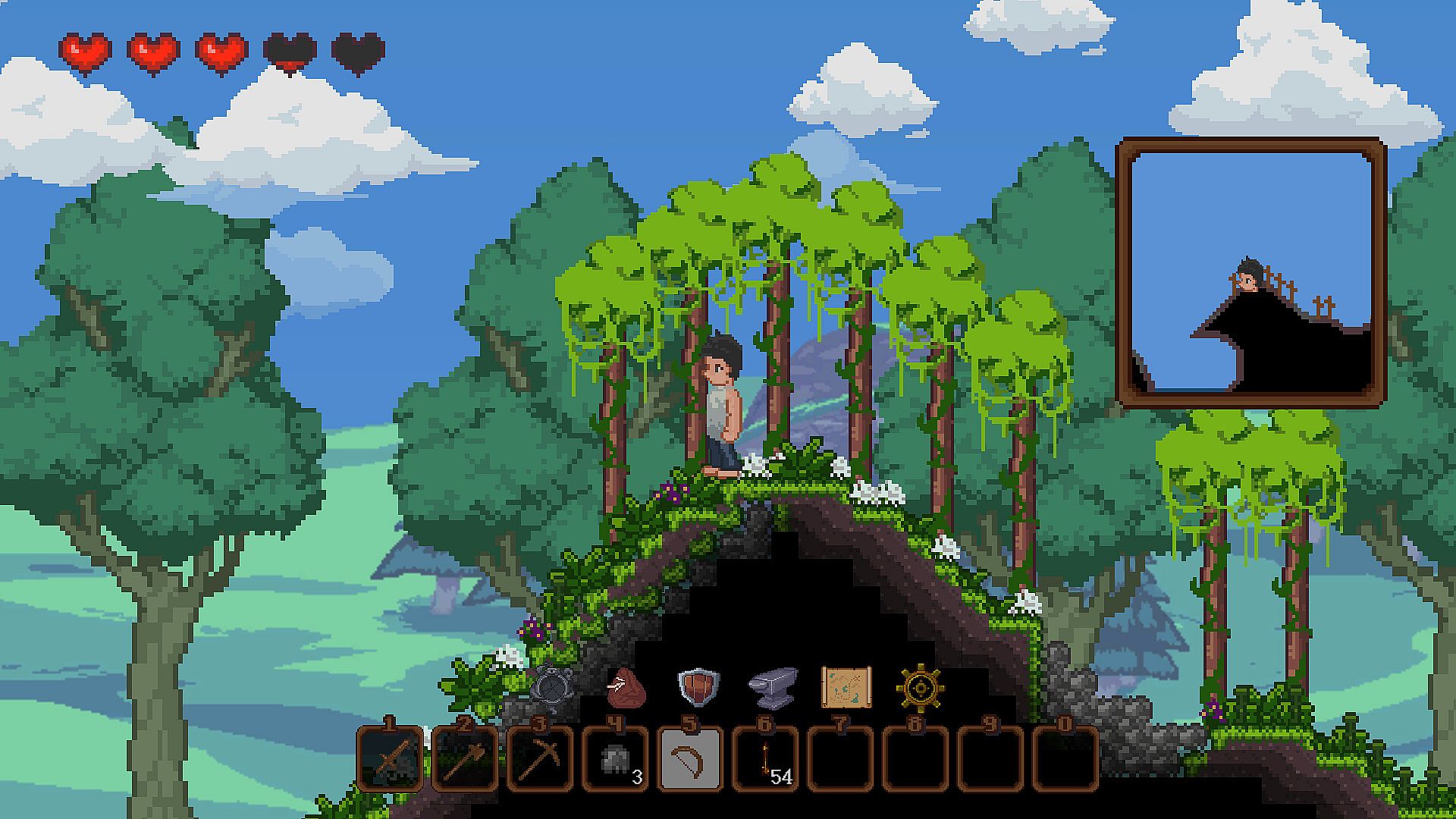
Task: Select empty hotbar slot 8
Action: pos(915,759)
